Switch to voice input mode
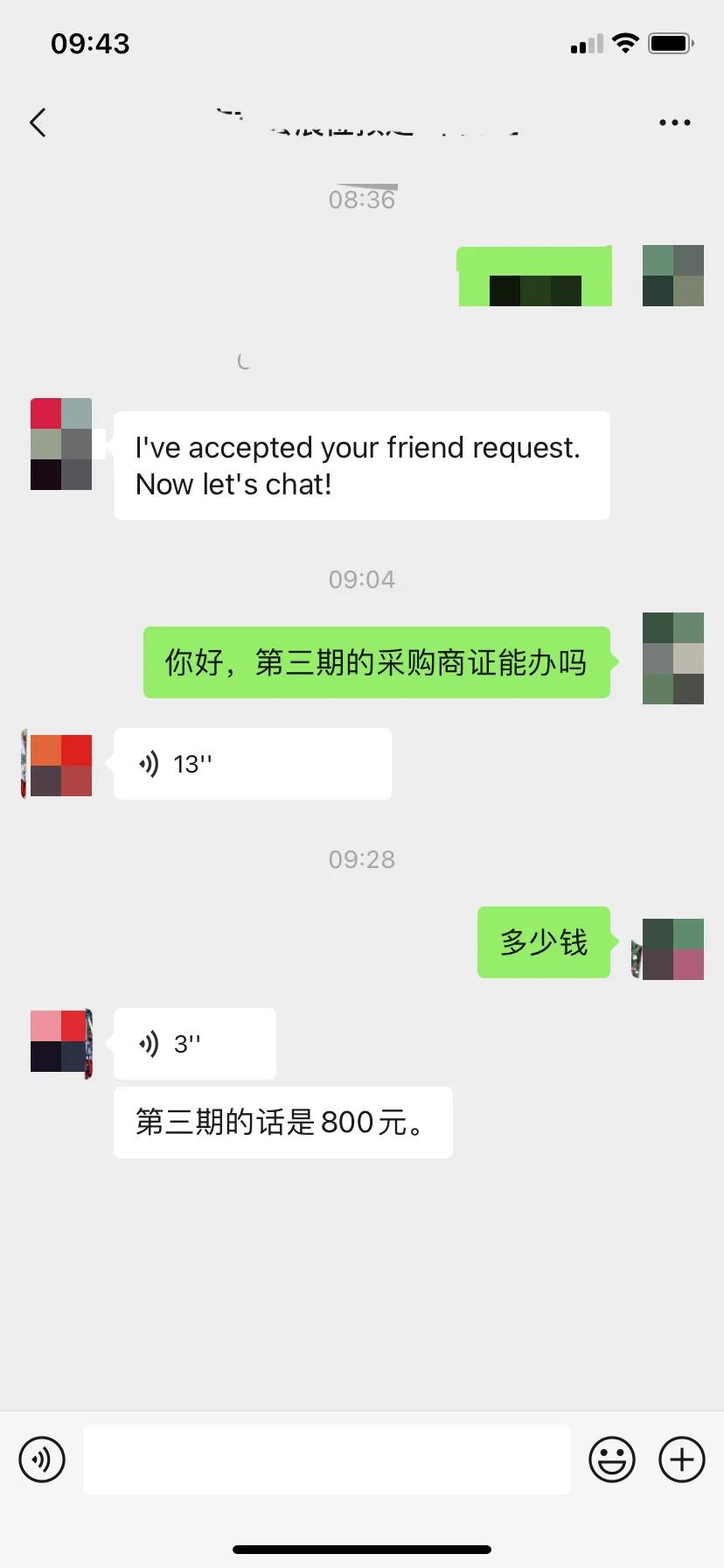 click(42, 1459)
